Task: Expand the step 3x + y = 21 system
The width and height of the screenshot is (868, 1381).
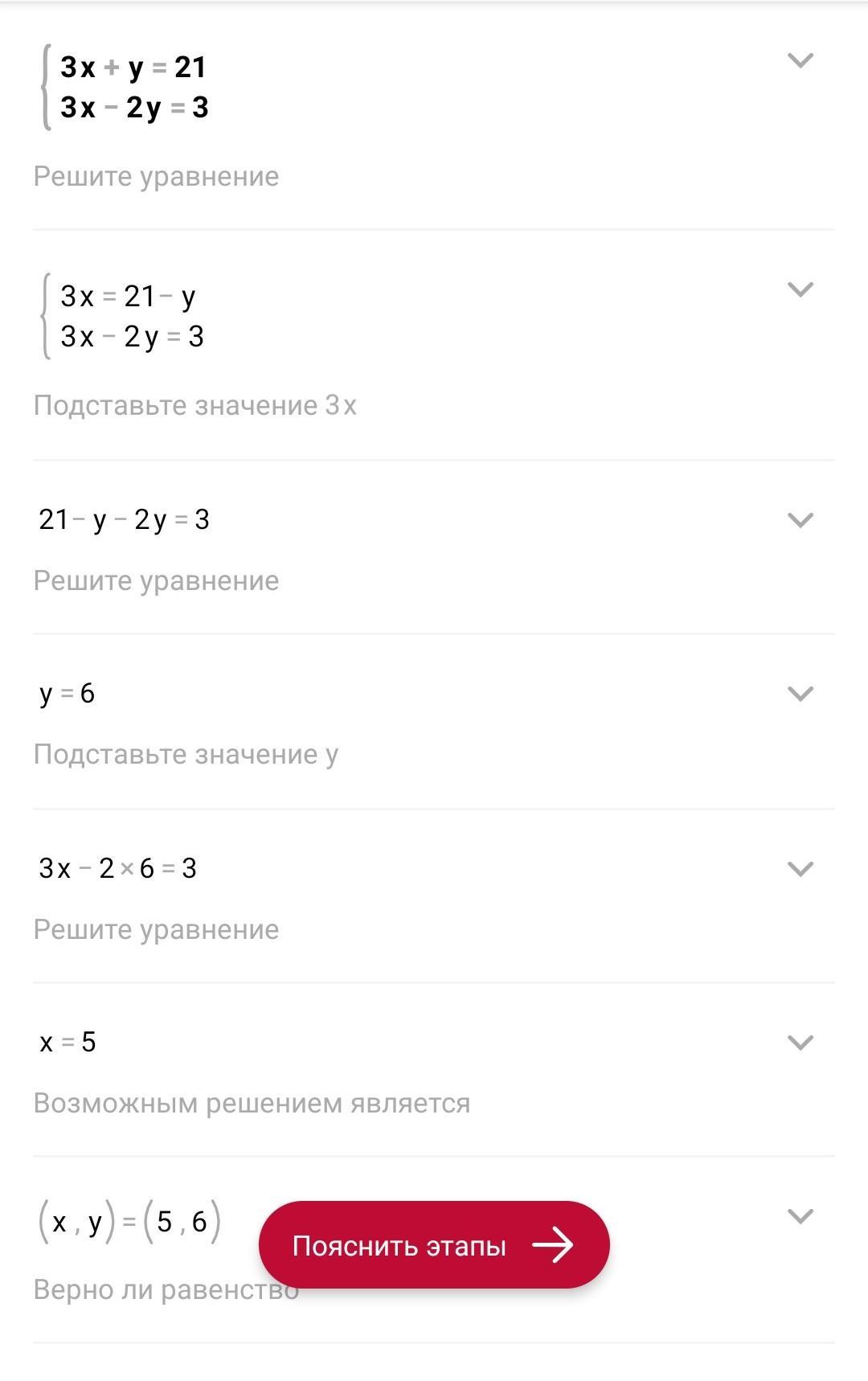Action: coord(800,61)
